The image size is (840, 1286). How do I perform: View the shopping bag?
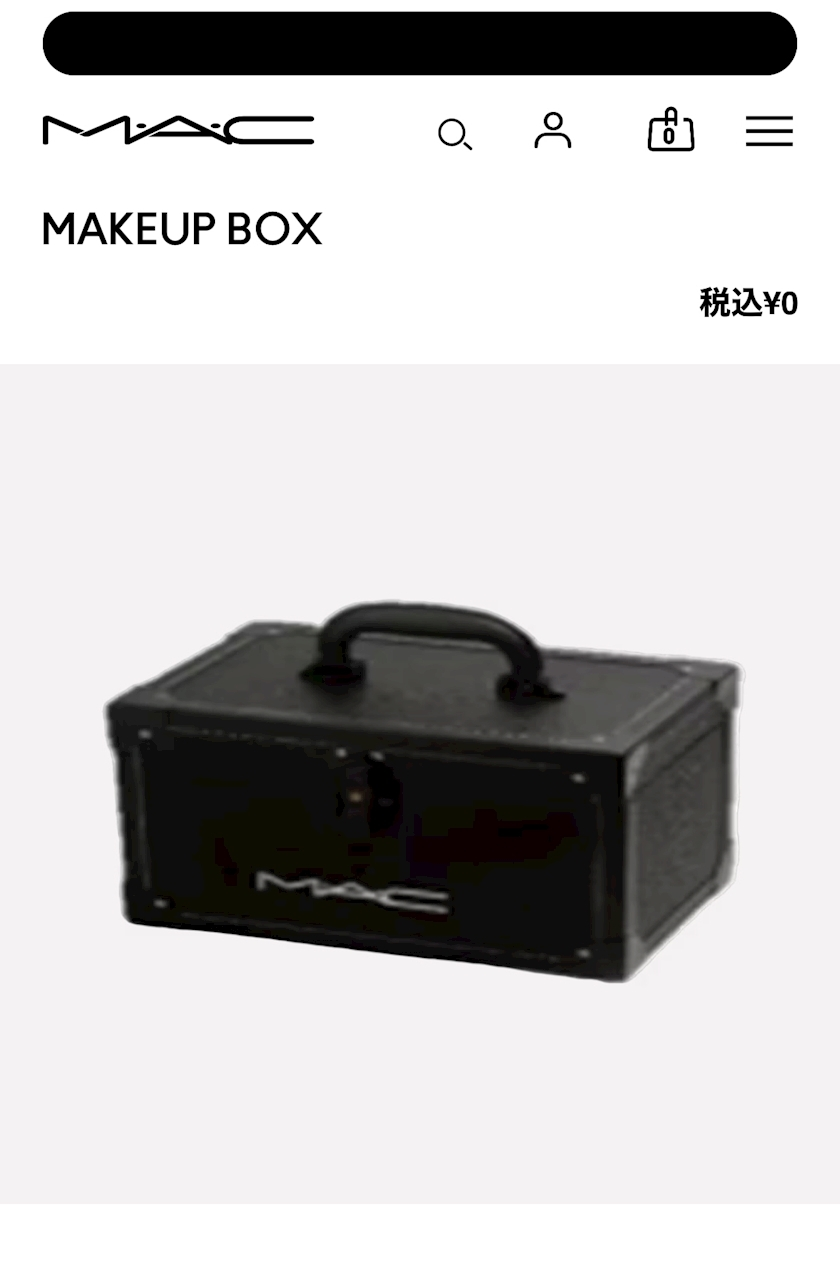[x=670, y=131]
